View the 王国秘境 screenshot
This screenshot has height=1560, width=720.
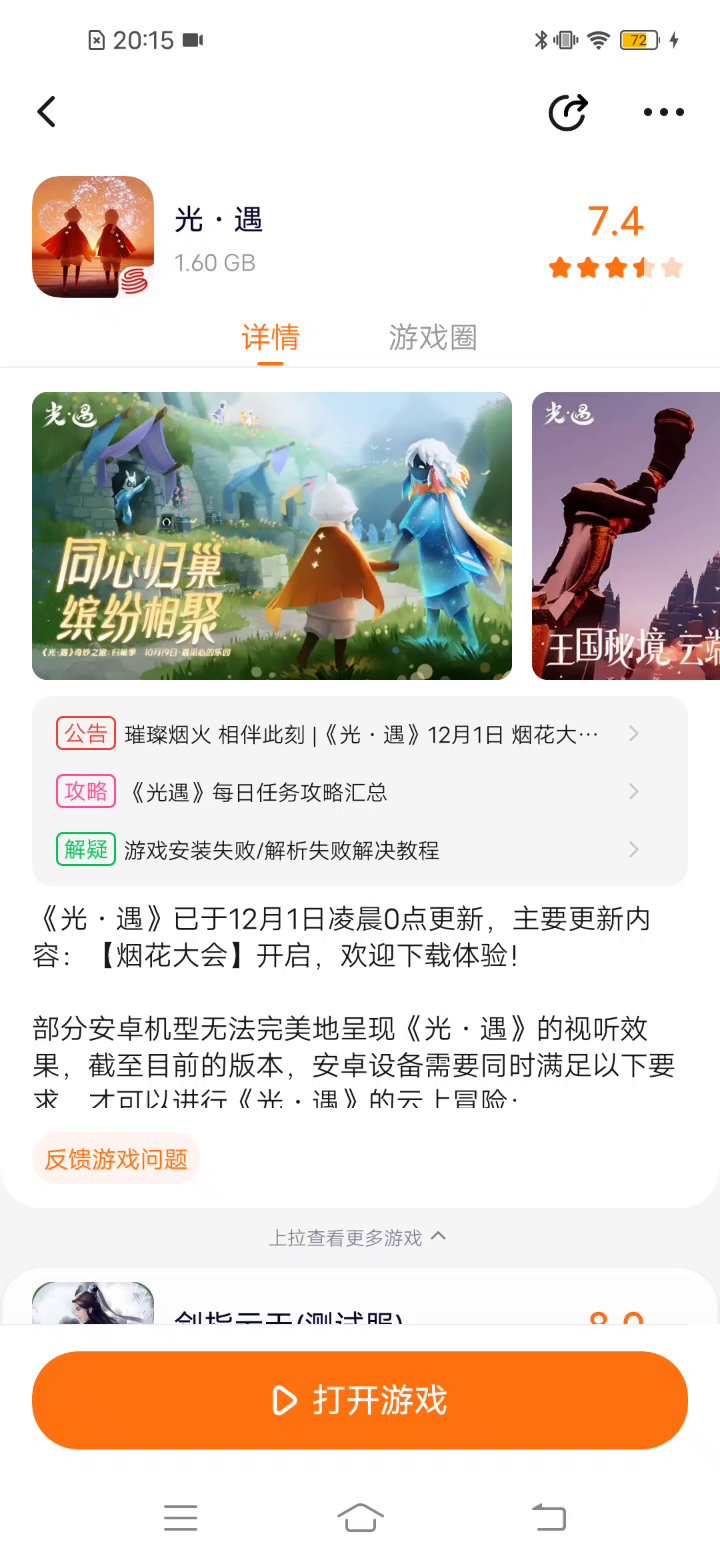(x=626, y=536)
